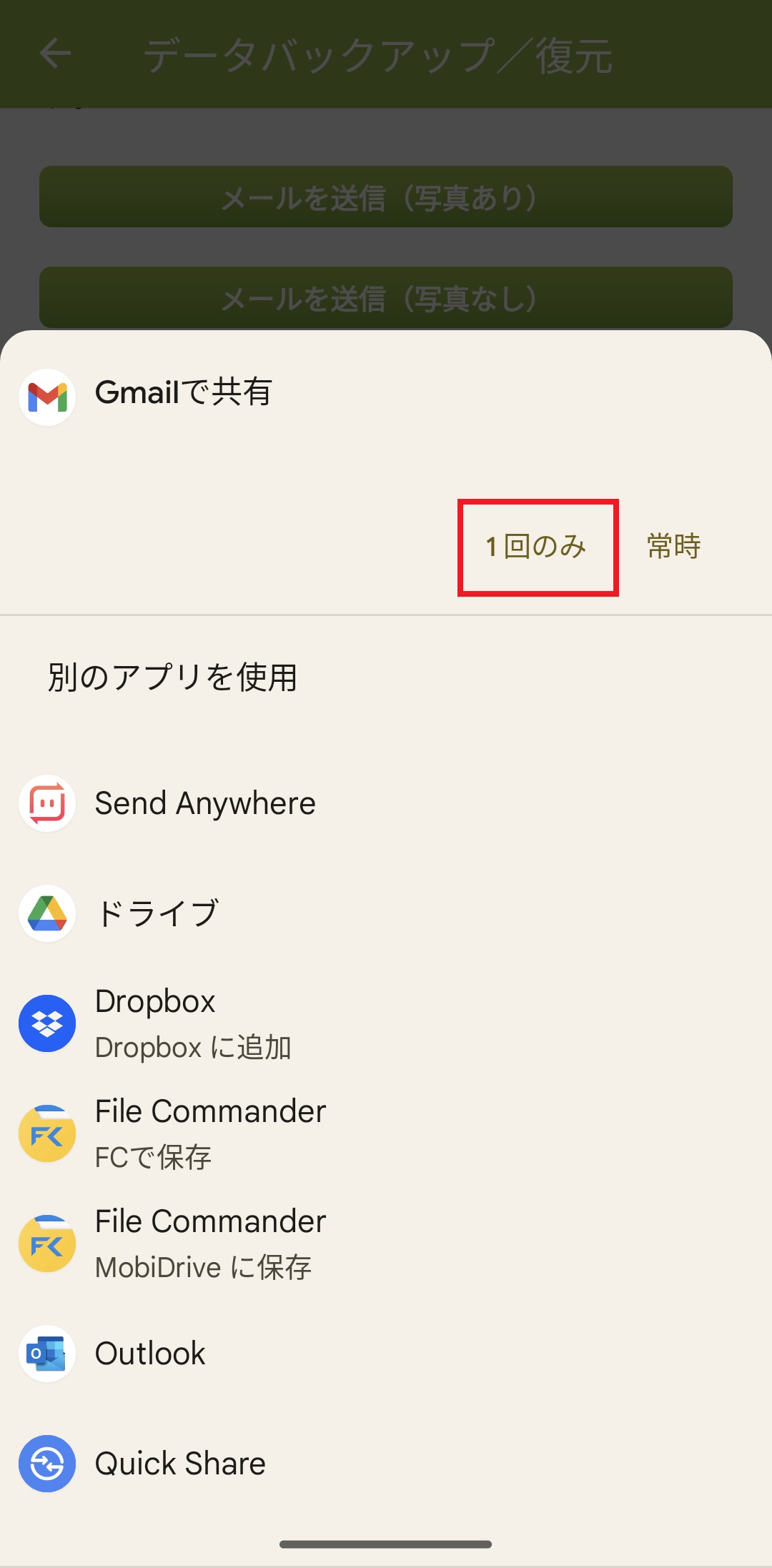Share through Quick Share
Screen dimensions: 772x1568
(x=180, y=1464)
